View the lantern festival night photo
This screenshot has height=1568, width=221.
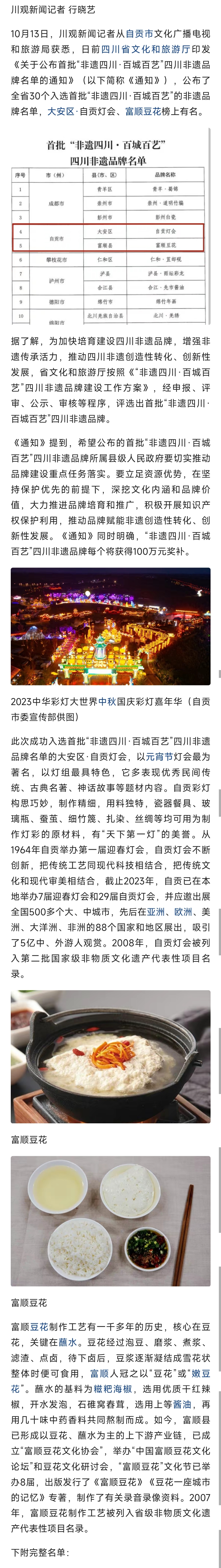[110, 627]
